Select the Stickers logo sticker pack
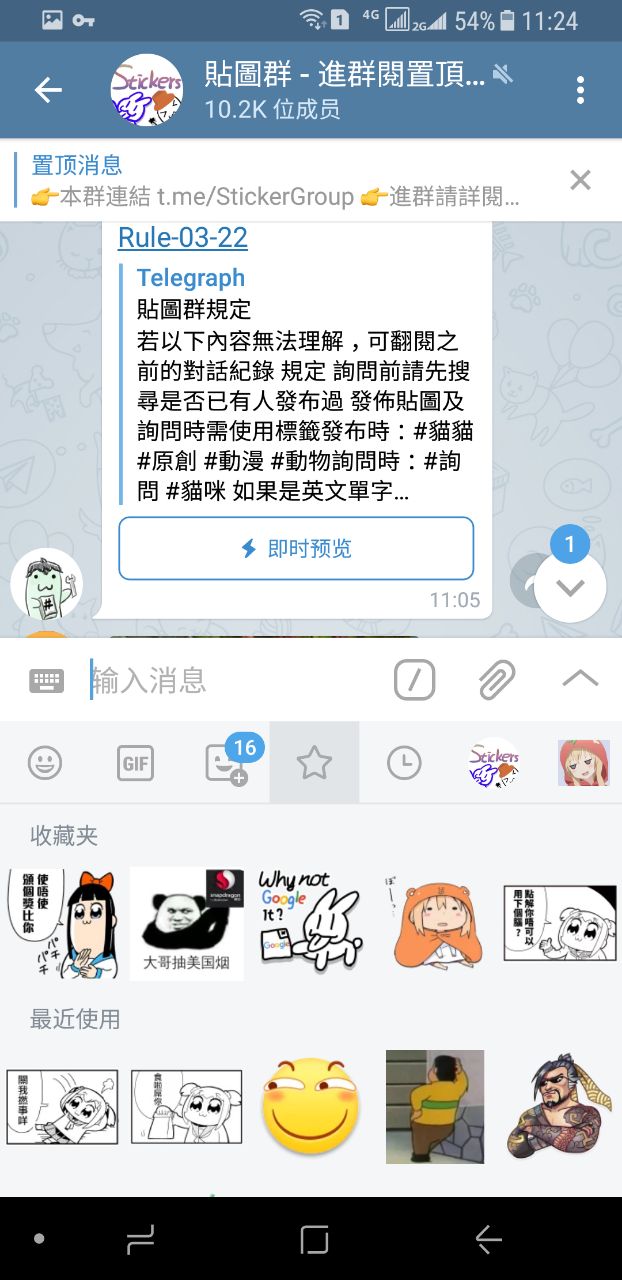Image resolution: width=622 pixels, height=1280 pixels. [494, 764]
